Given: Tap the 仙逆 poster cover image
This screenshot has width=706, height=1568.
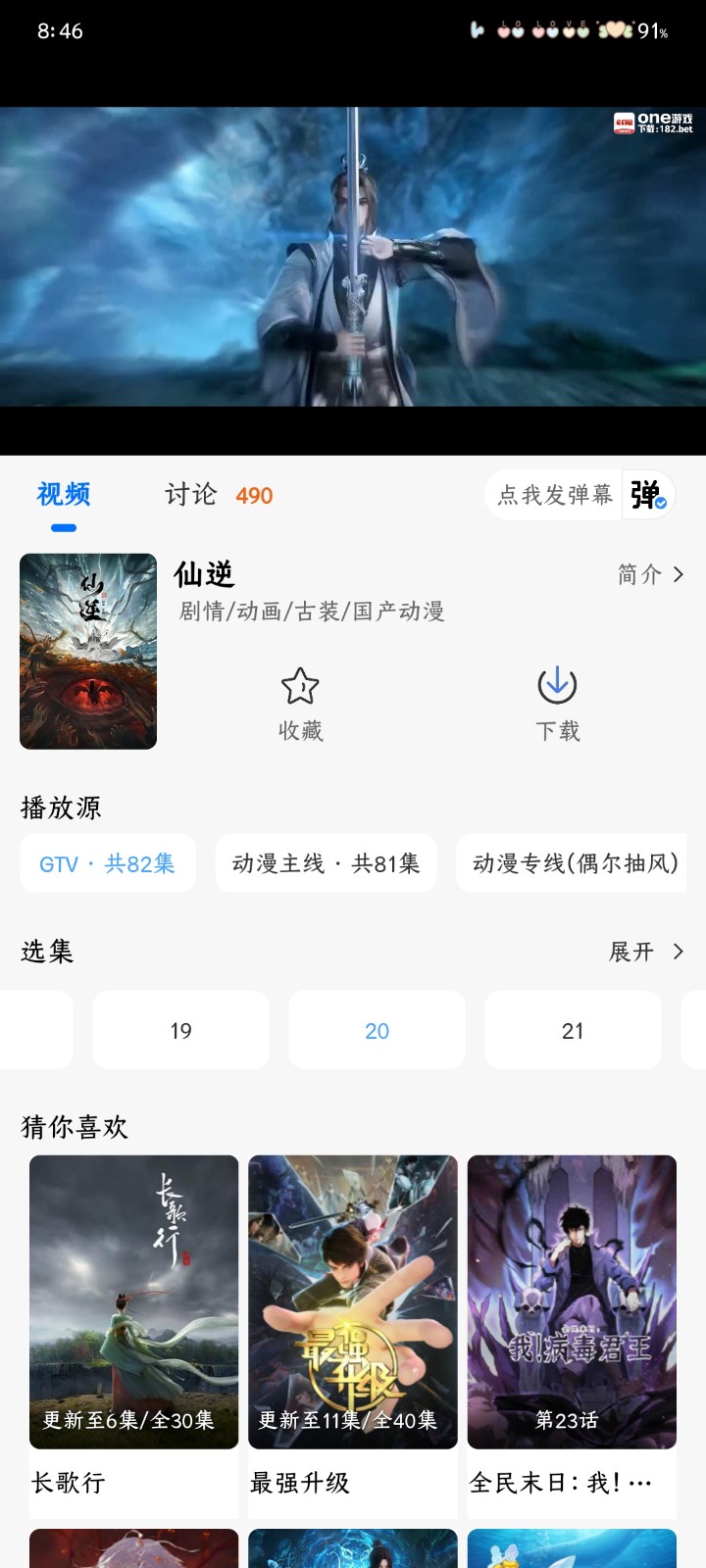Looking at the screenshot, I should pos(87,651).
